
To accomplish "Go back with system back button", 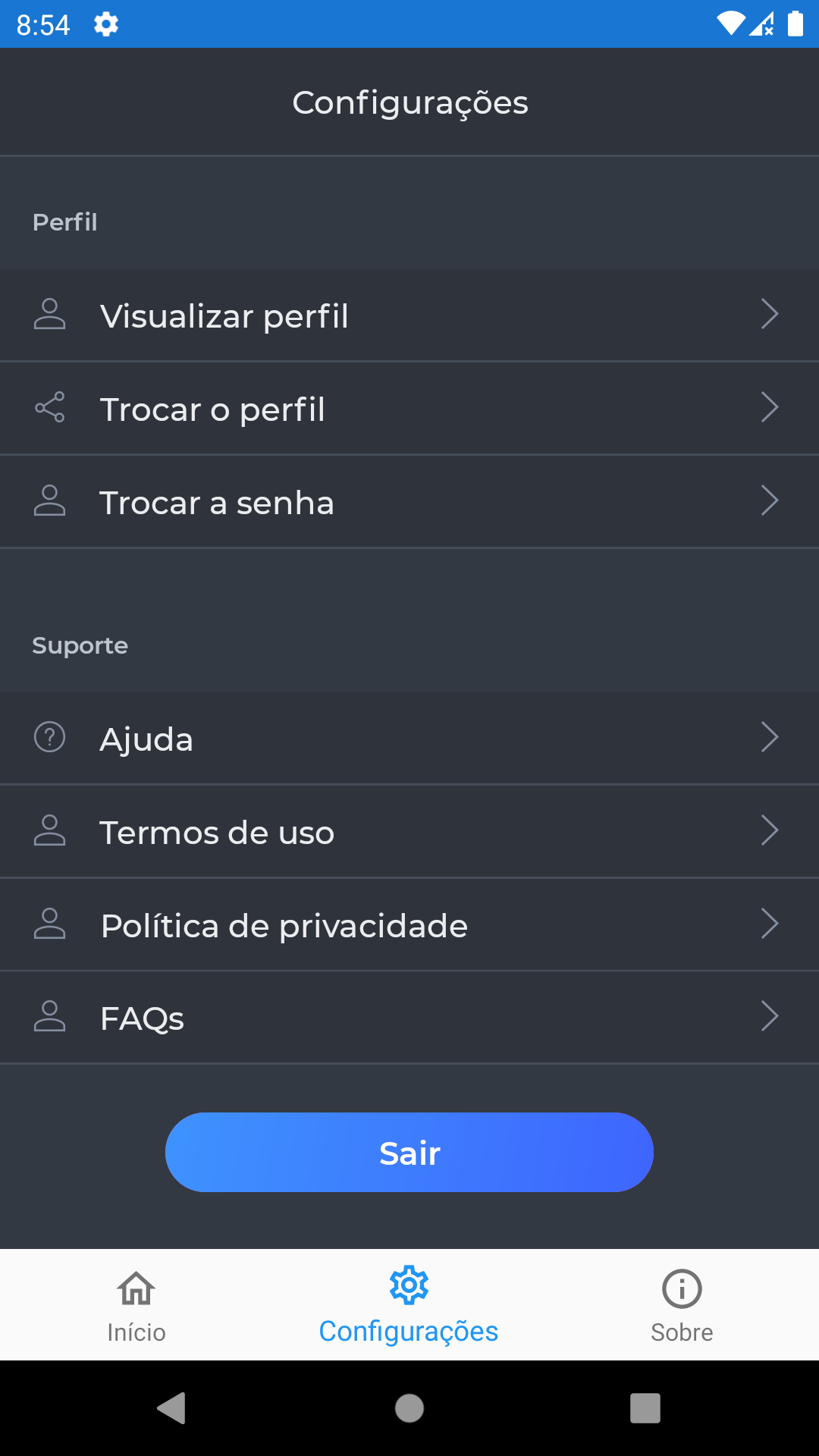I will (x=172, y=1408).
